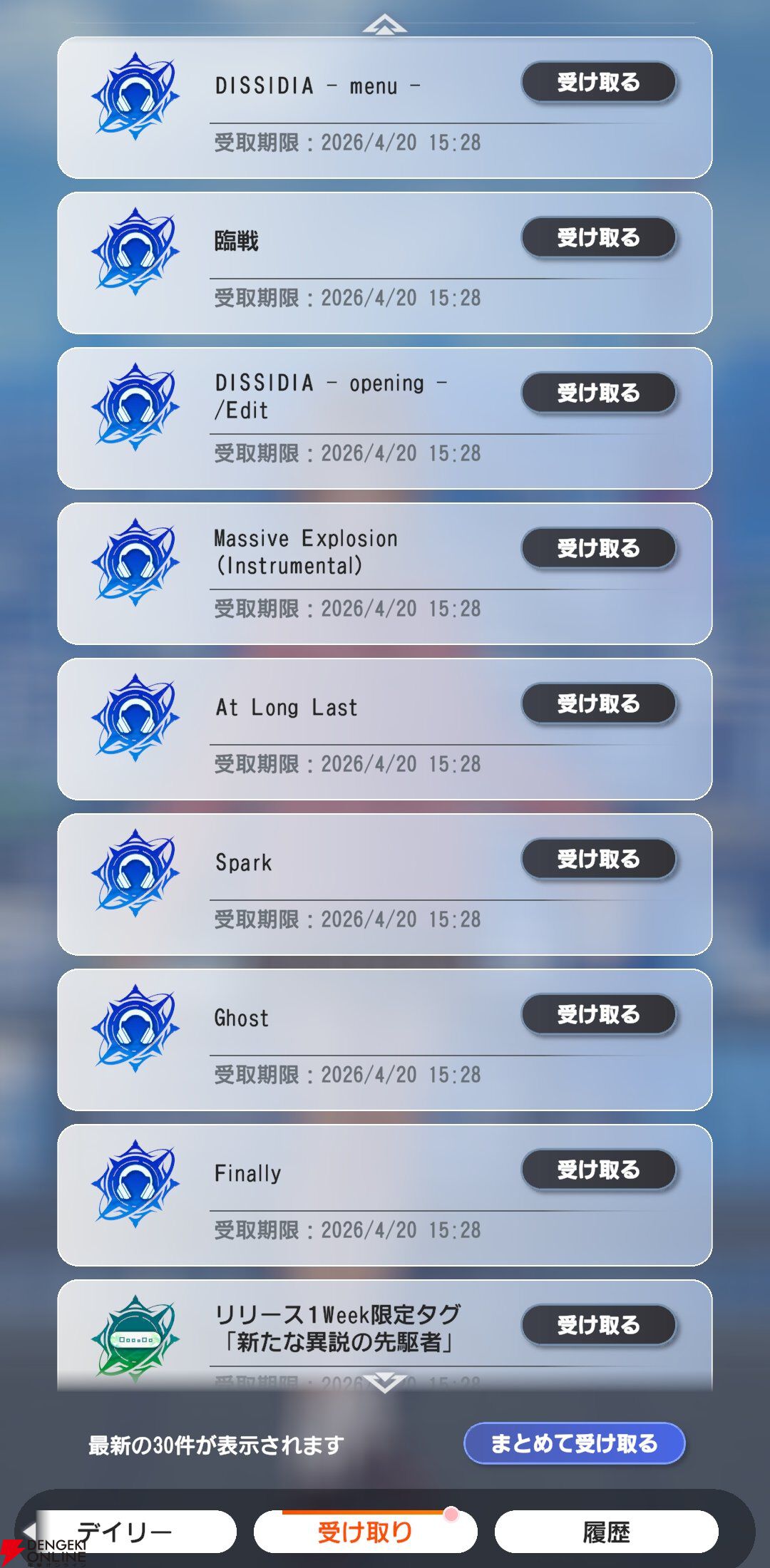Receive the Finally music track
Screen dimensions: 770x1568
click(598, 1170)
